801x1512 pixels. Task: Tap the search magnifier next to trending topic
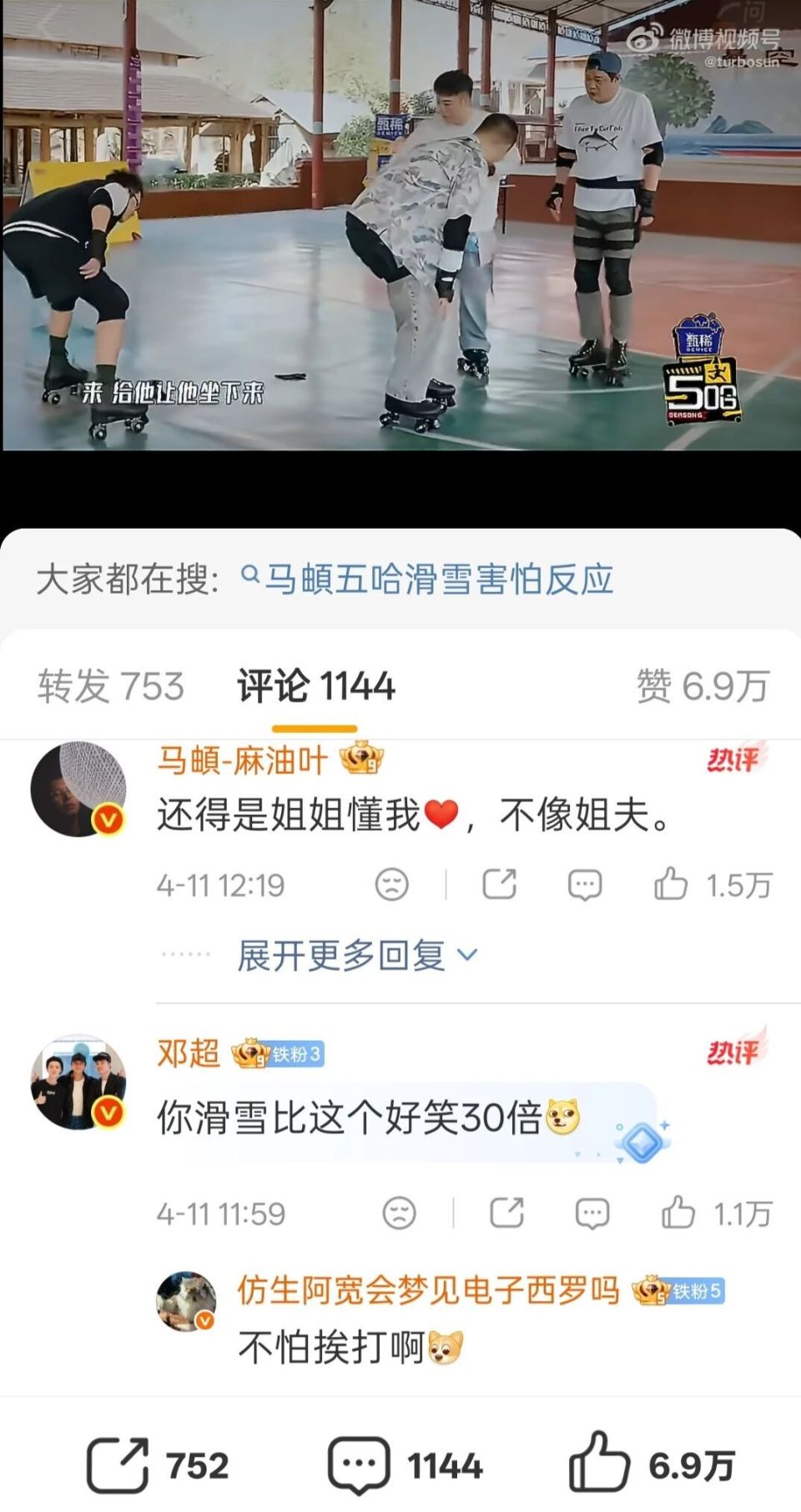250,574
